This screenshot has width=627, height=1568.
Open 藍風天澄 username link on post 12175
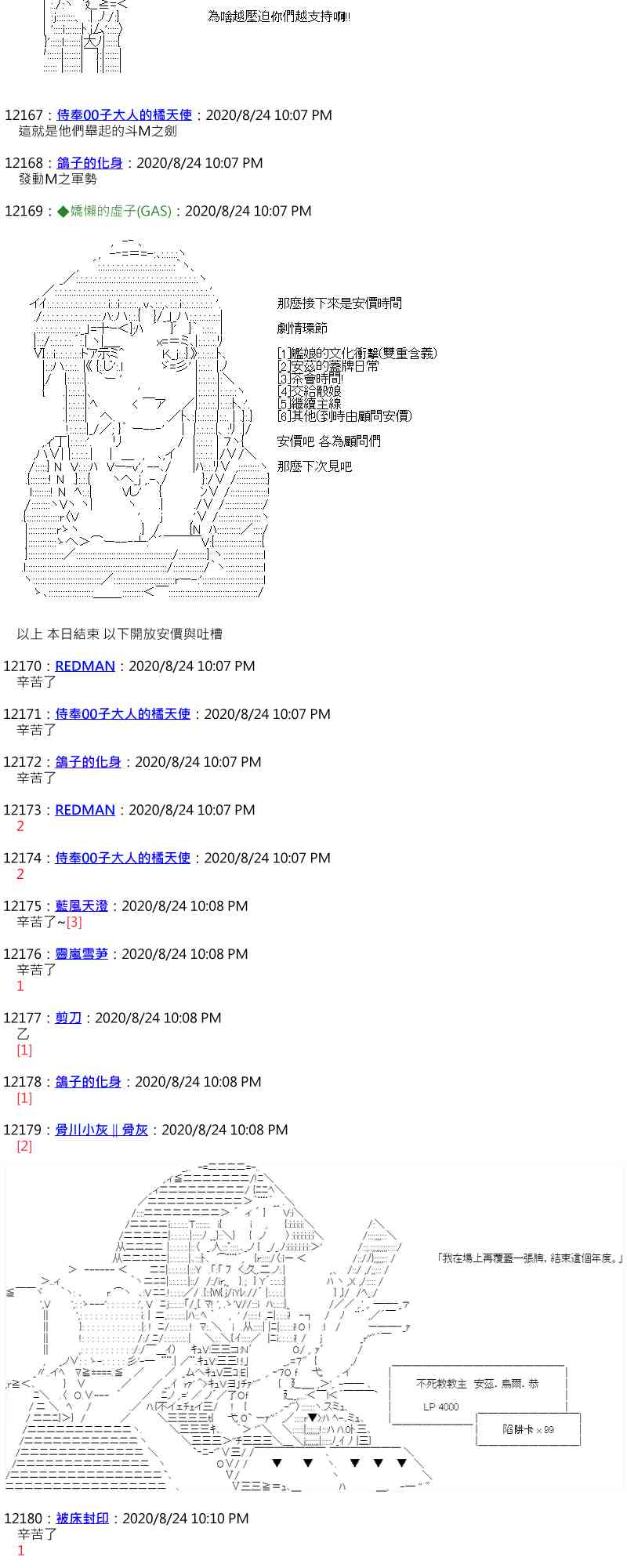click(82, 906)
